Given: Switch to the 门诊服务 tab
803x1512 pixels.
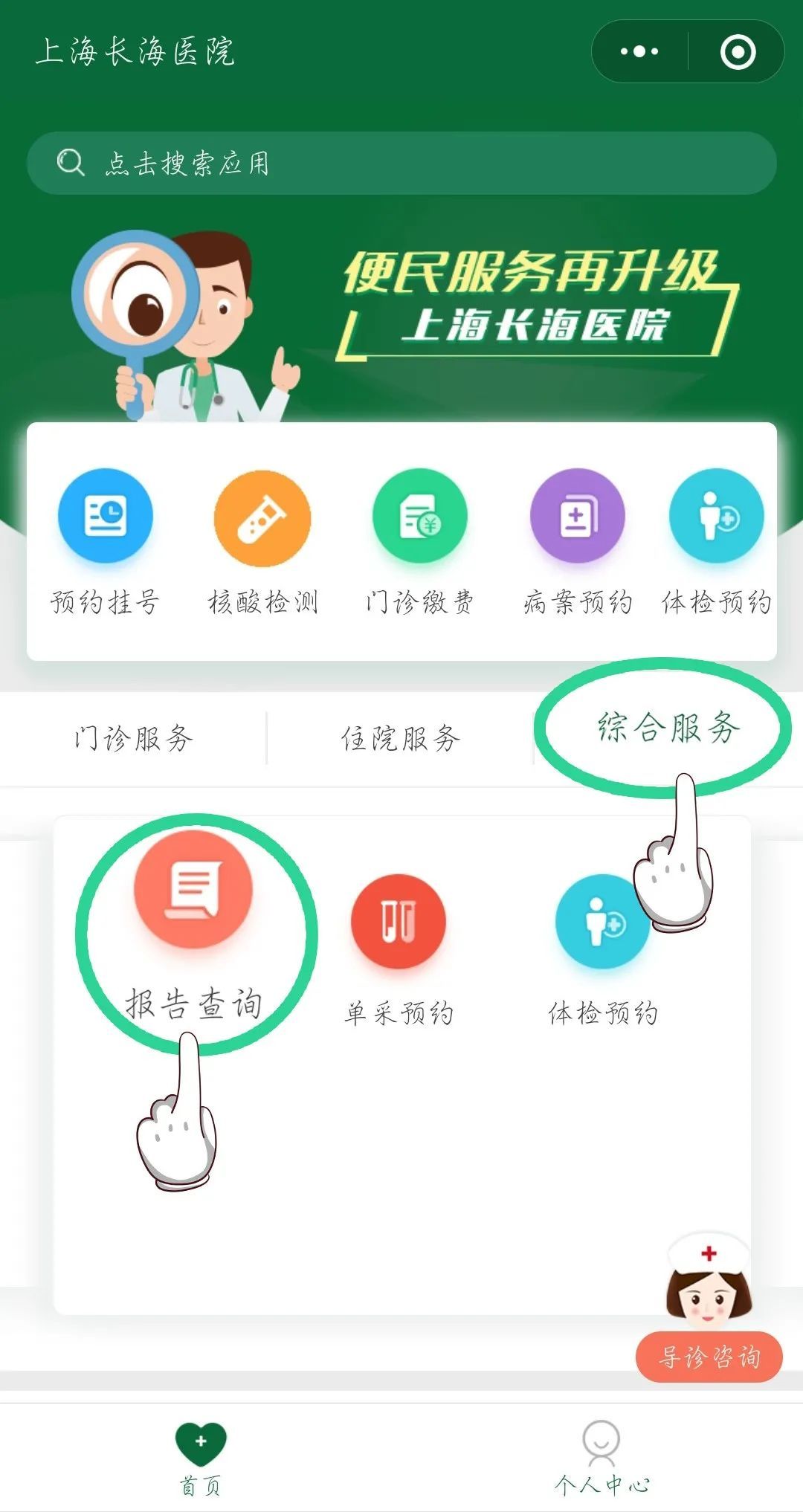Looking at the screenshot, I should pos(133,738).
